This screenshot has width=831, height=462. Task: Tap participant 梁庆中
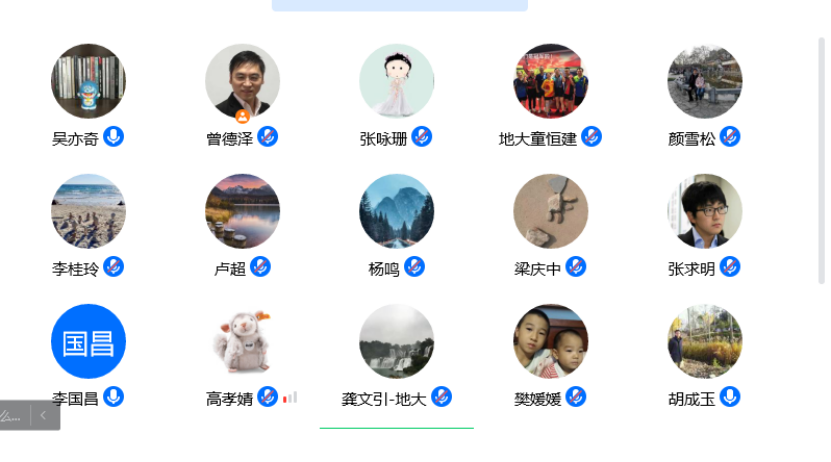(550, 211)
